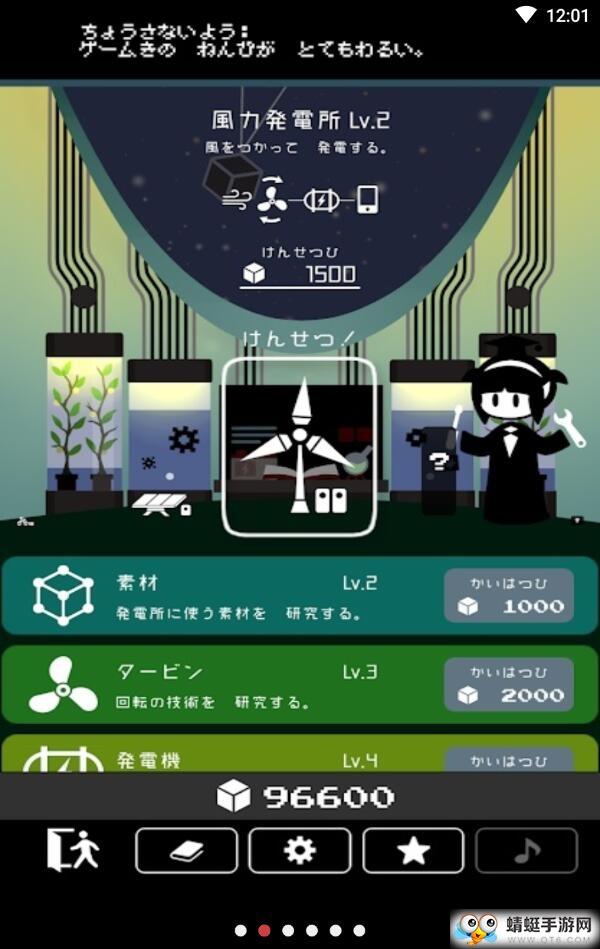The image size is (600, 949).
Task: Pay 1000 to develop 素材
Action: 509,596
